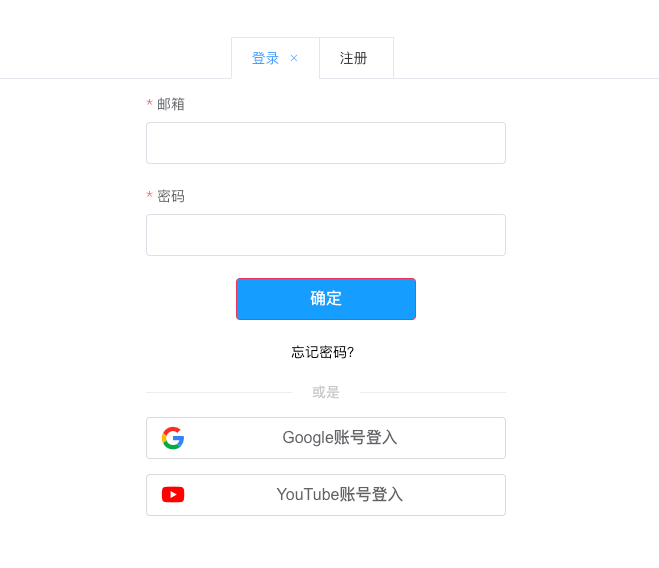Open the 忘记密码? link
The image size is (659, 568).
pos(322,352)
